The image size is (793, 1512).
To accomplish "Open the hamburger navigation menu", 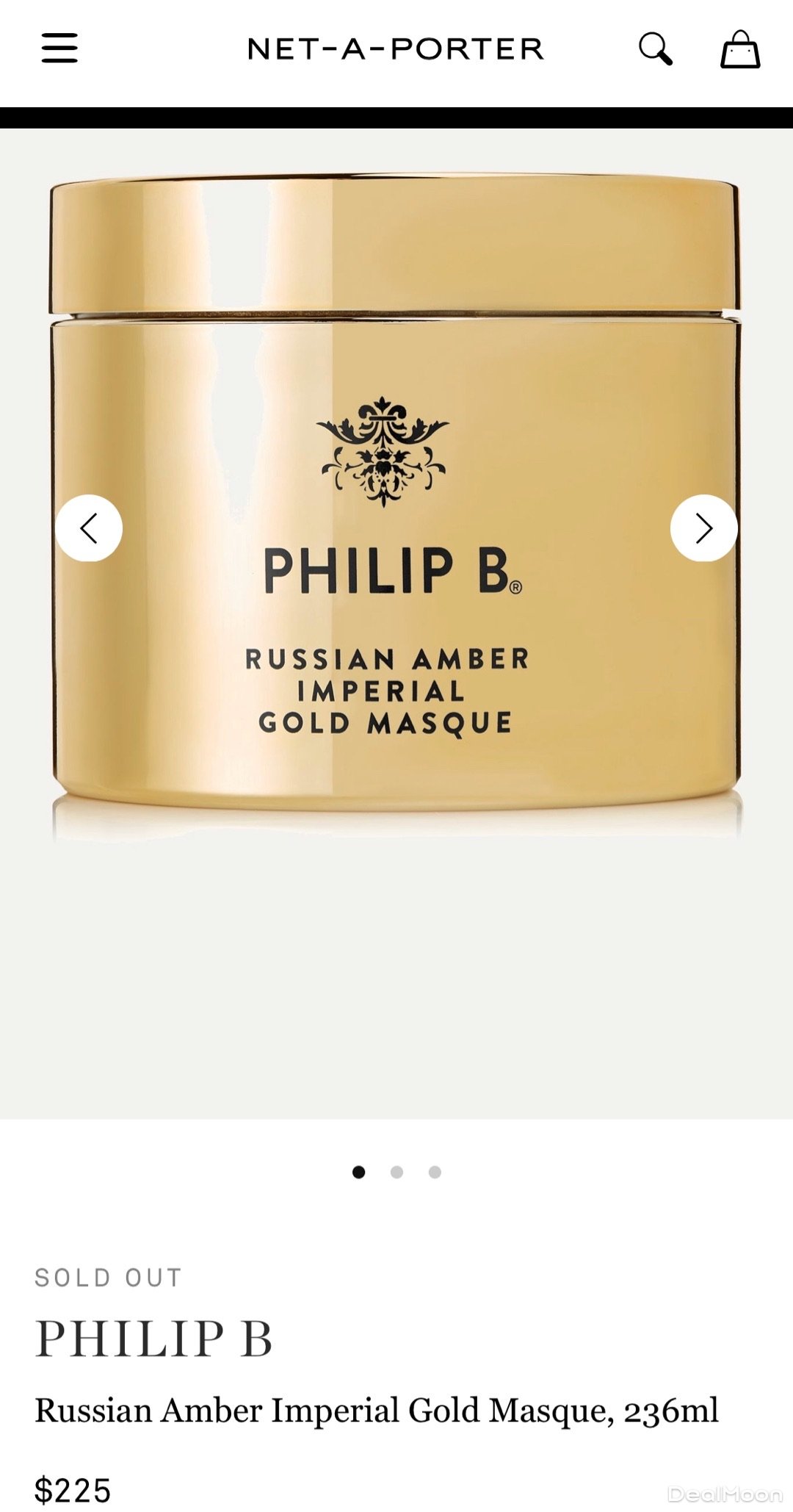I will coord(59,48).
